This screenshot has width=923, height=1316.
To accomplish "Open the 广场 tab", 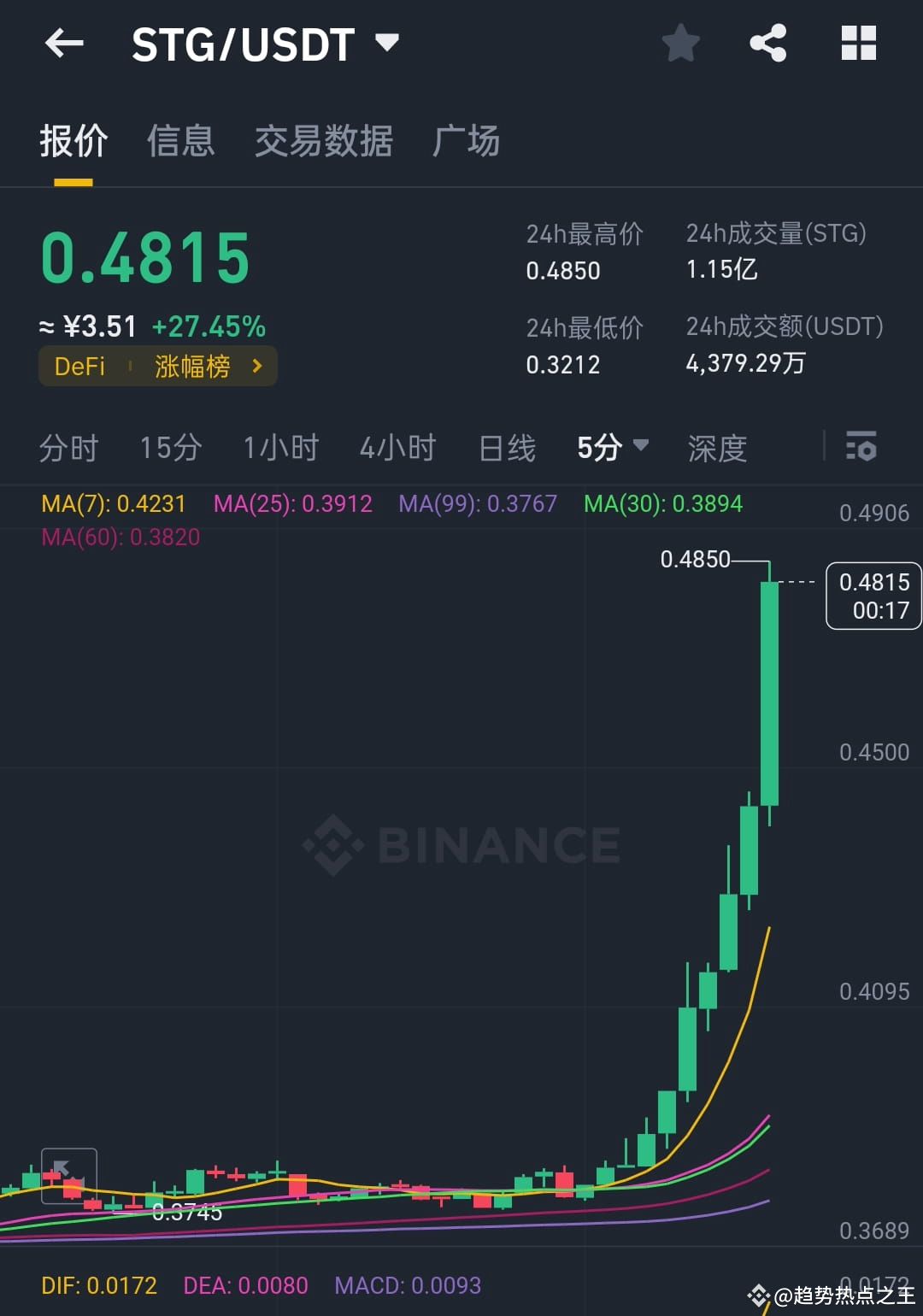I will 467,141.
